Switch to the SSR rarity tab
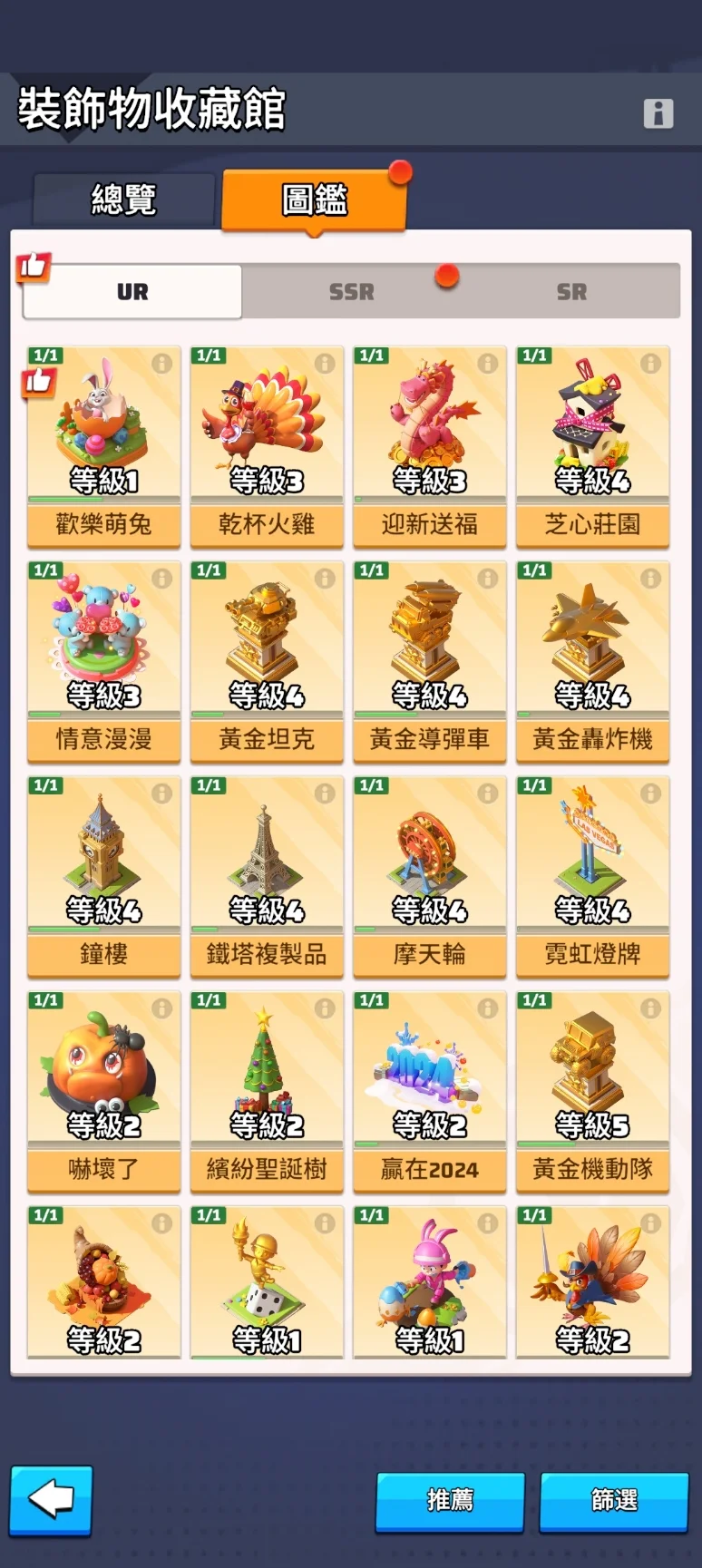 (352, 292)
